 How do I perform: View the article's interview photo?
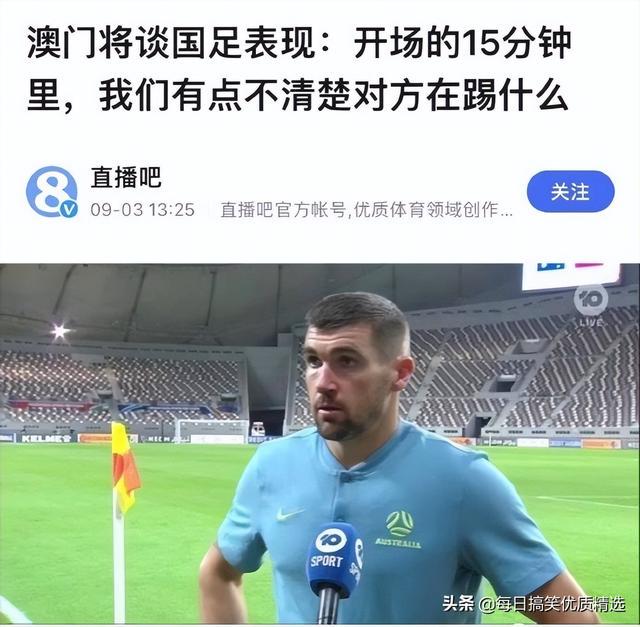coord(320,444)
